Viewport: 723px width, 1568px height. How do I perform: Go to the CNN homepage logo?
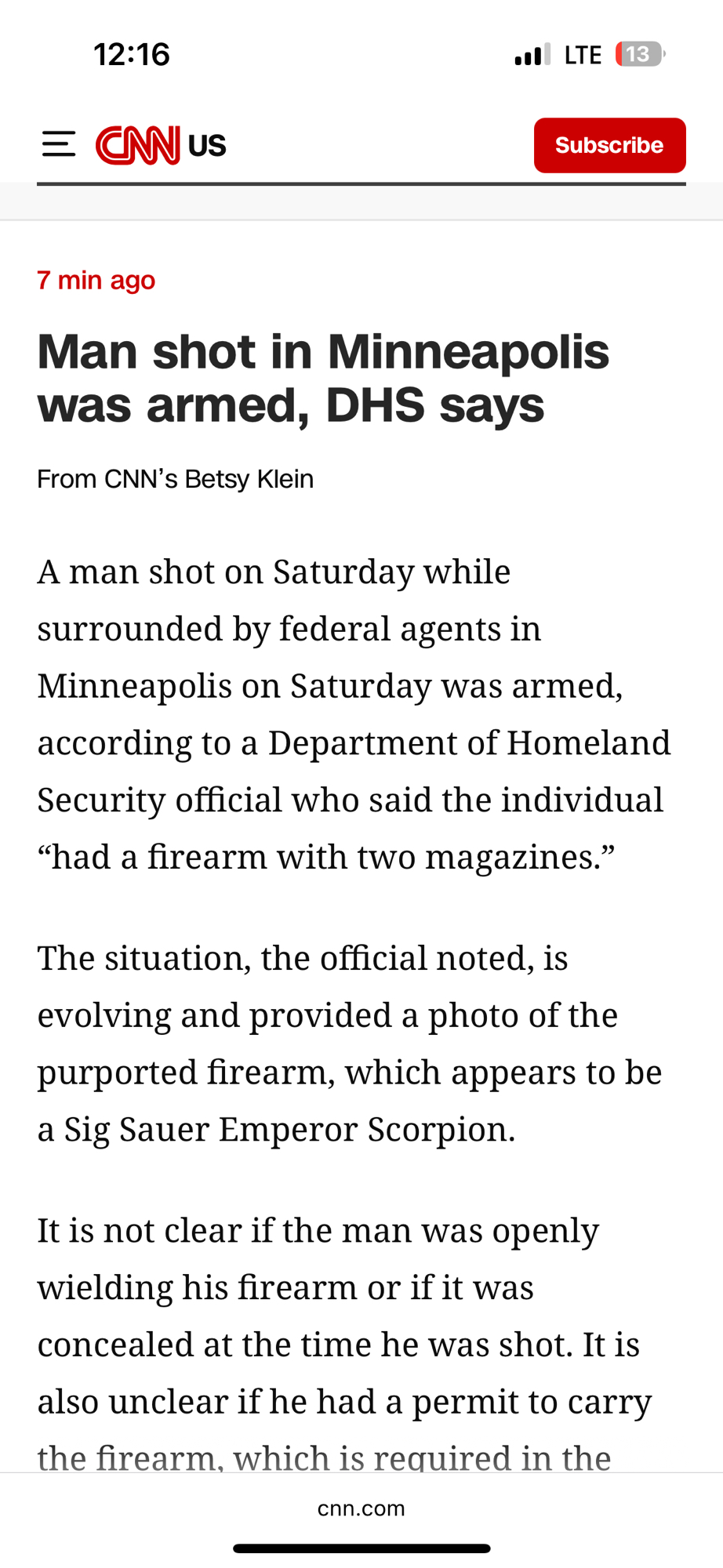[x=137, y=145]
